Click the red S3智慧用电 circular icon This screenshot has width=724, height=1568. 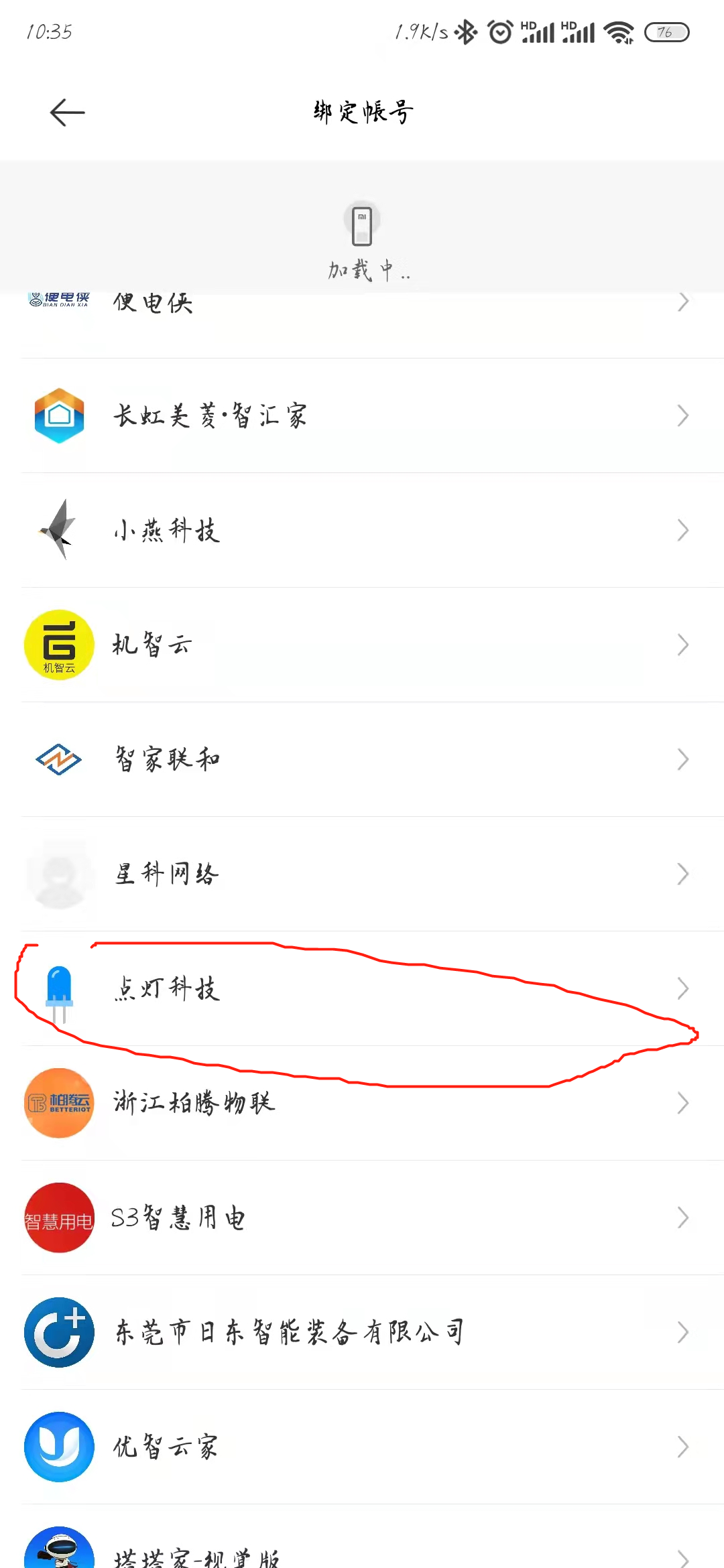(x=58, y=1218)
